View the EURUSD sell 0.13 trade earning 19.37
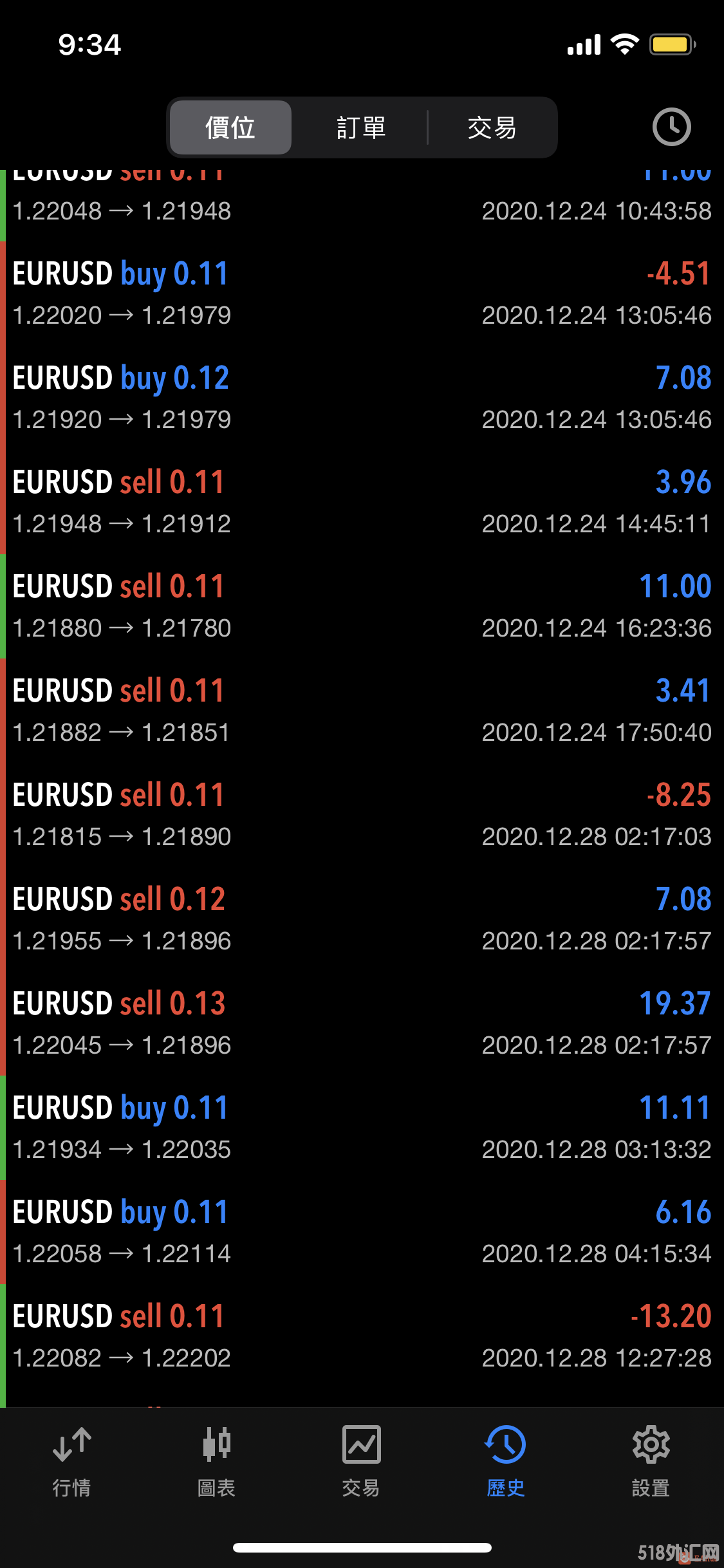 [362, 1023]
